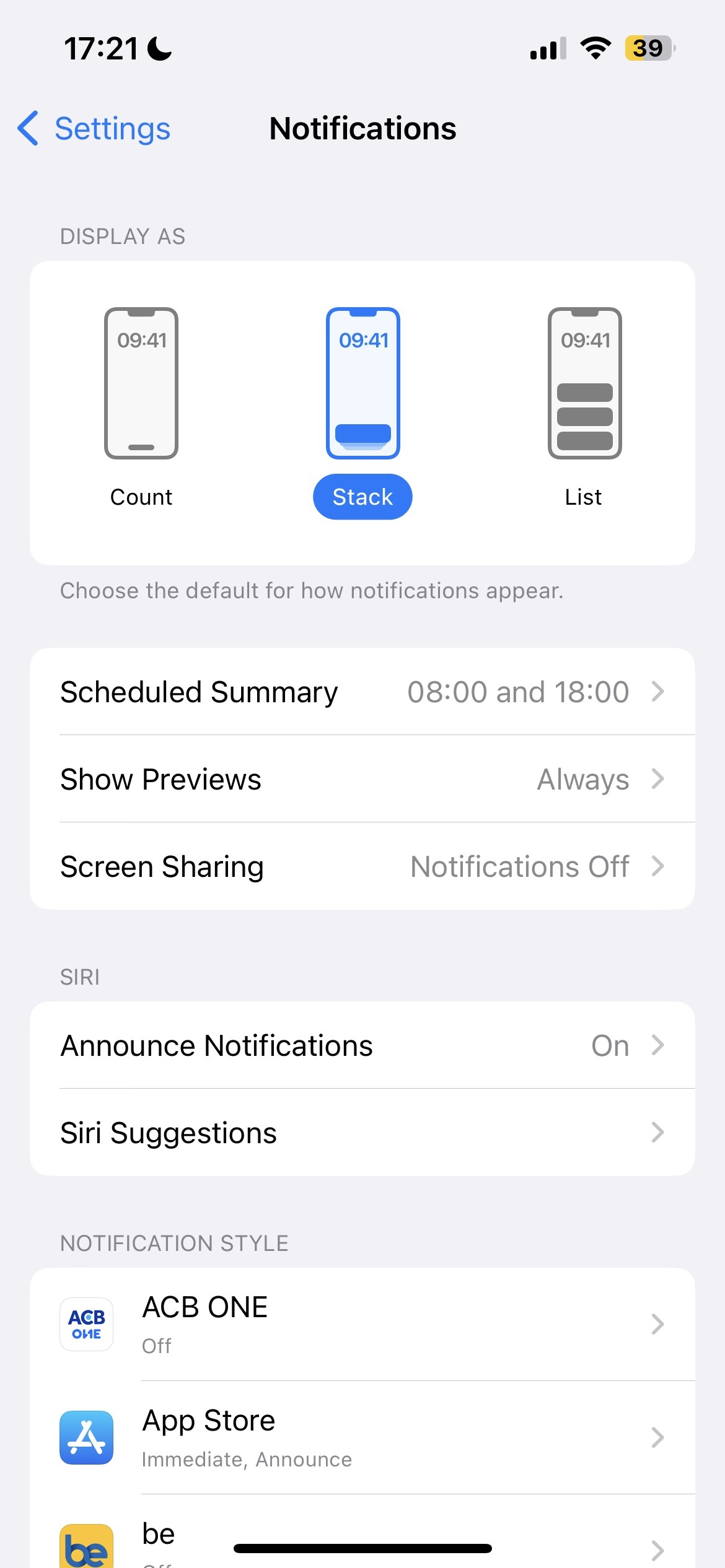Select the Stack display option

[362, 496]
